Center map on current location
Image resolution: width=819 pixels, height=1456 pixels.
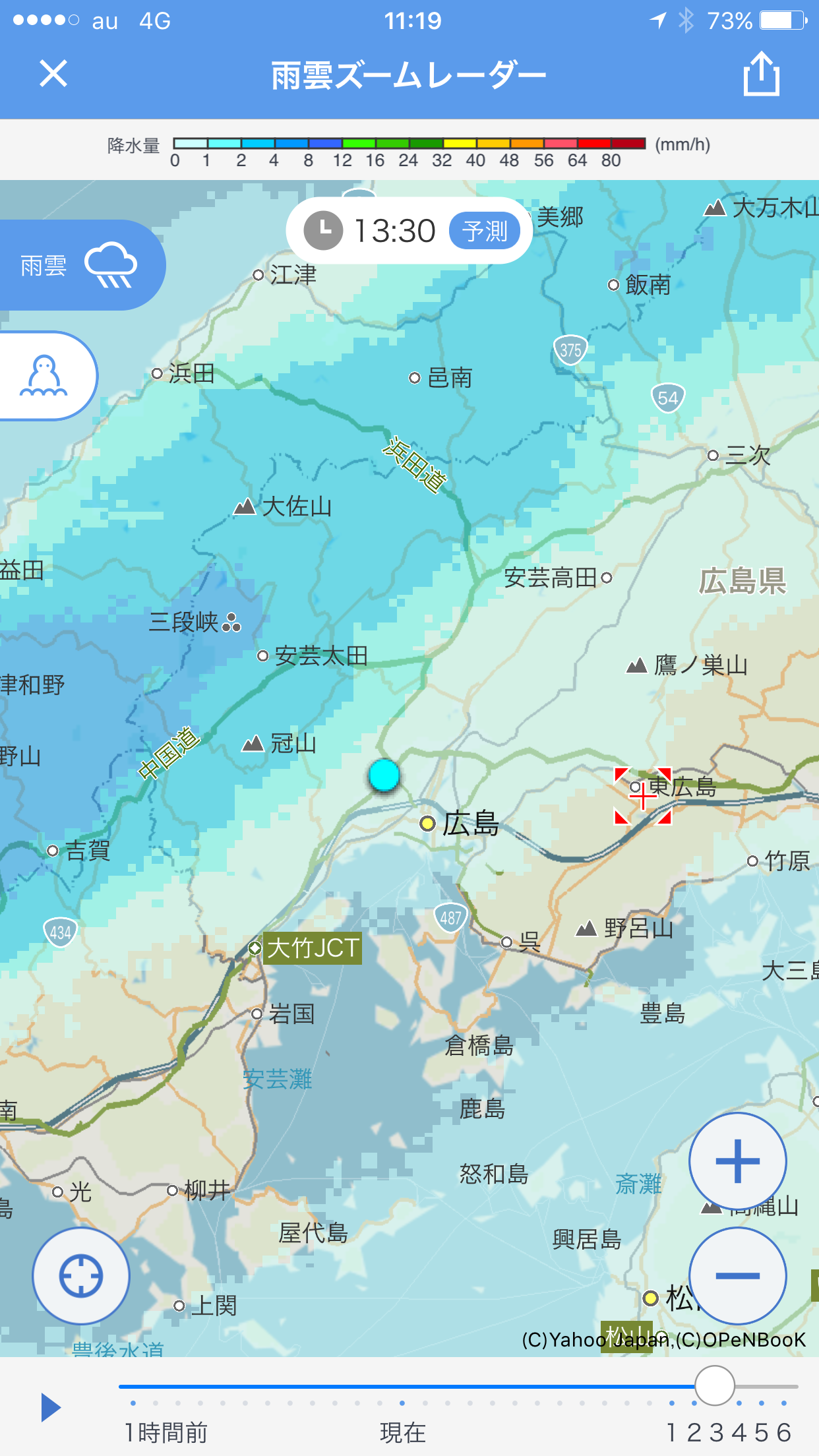tap(80, 1276)
